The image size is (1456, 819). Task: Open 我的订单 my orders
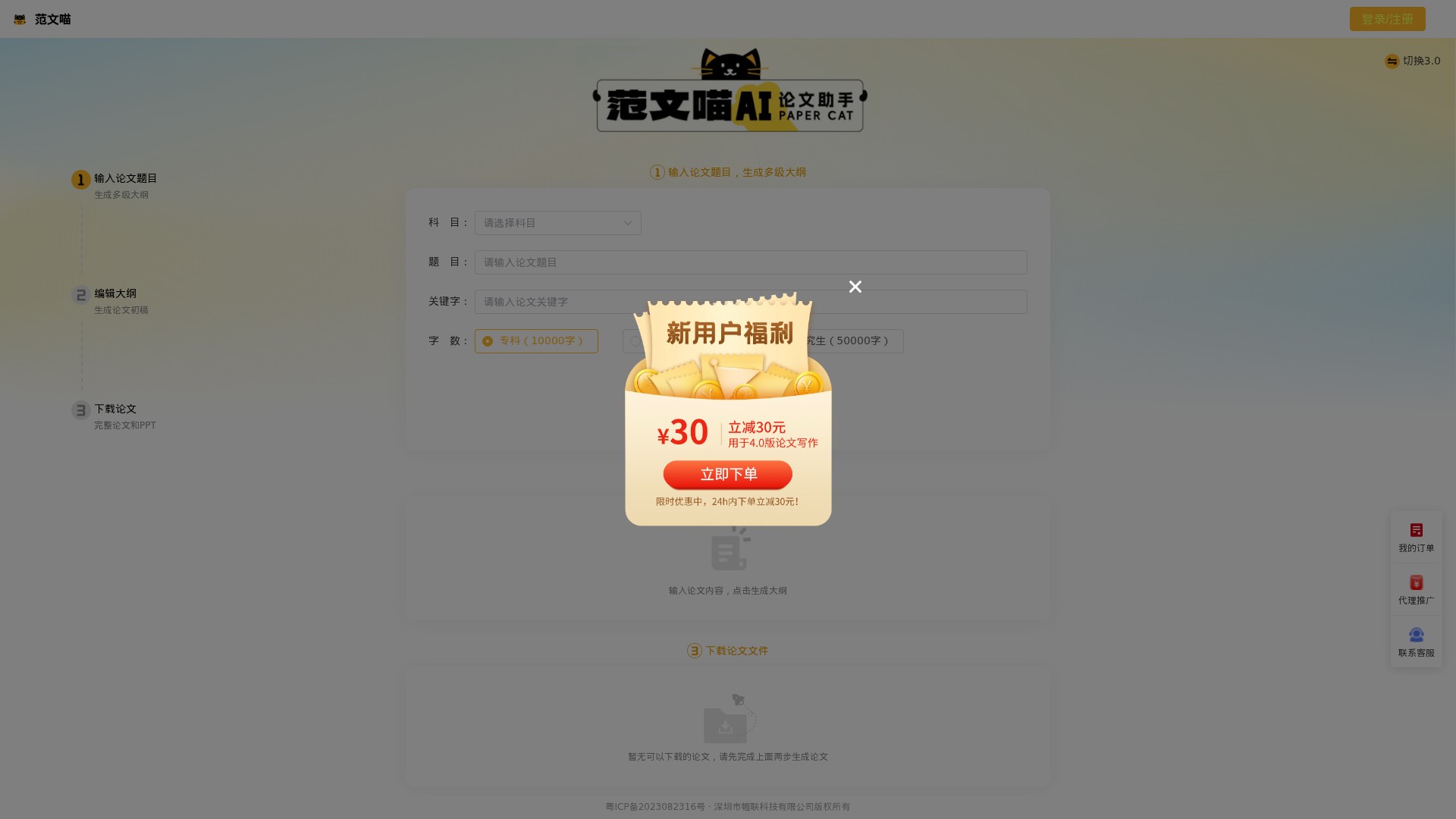(x=1416, y=538)
